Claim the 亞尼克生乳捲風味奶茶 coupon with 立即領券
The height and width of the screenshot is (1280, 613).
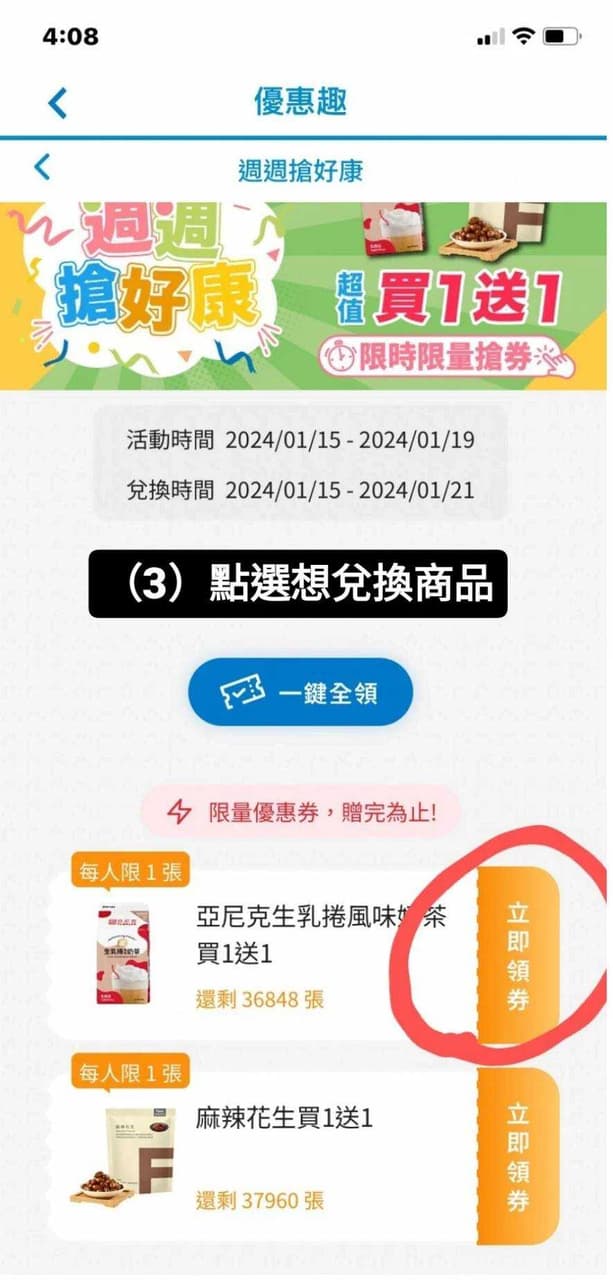tap(518, 955)
